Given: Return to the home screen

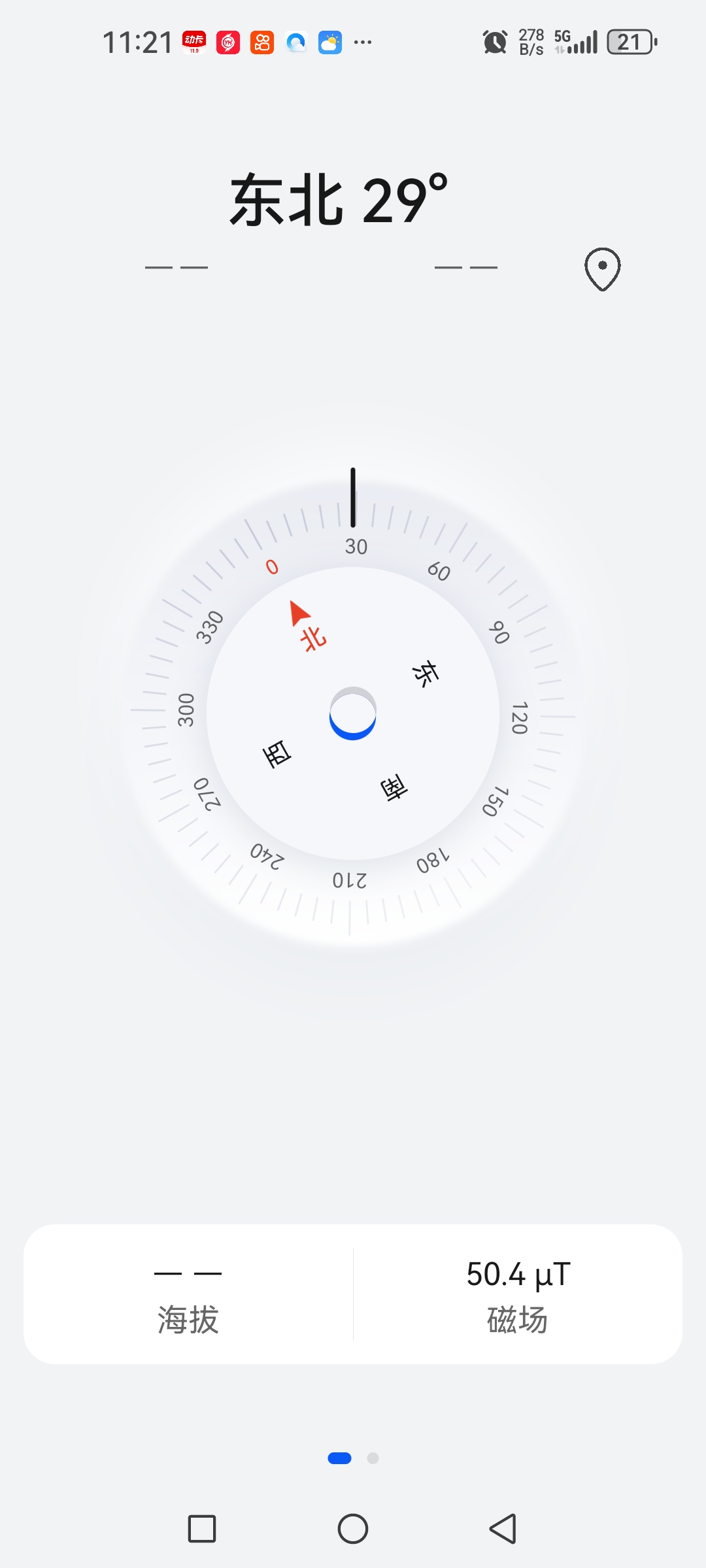Looking at the screenshot, I should point(353,1529).
